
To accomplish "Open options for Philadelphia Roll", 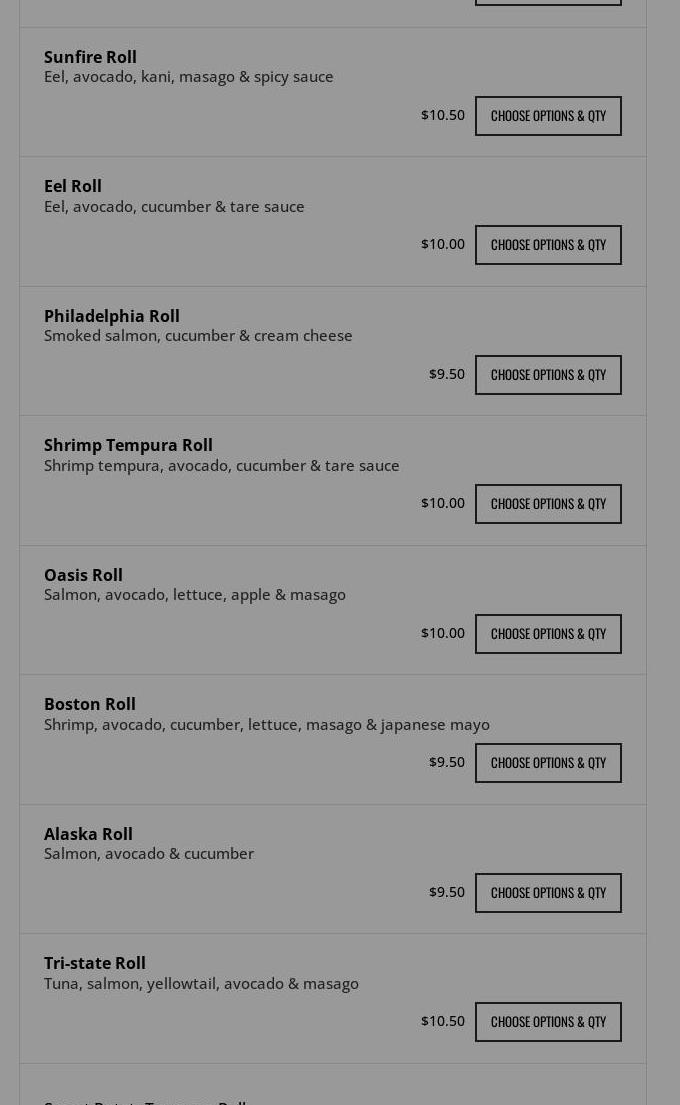I will click(x=548, y=375).
